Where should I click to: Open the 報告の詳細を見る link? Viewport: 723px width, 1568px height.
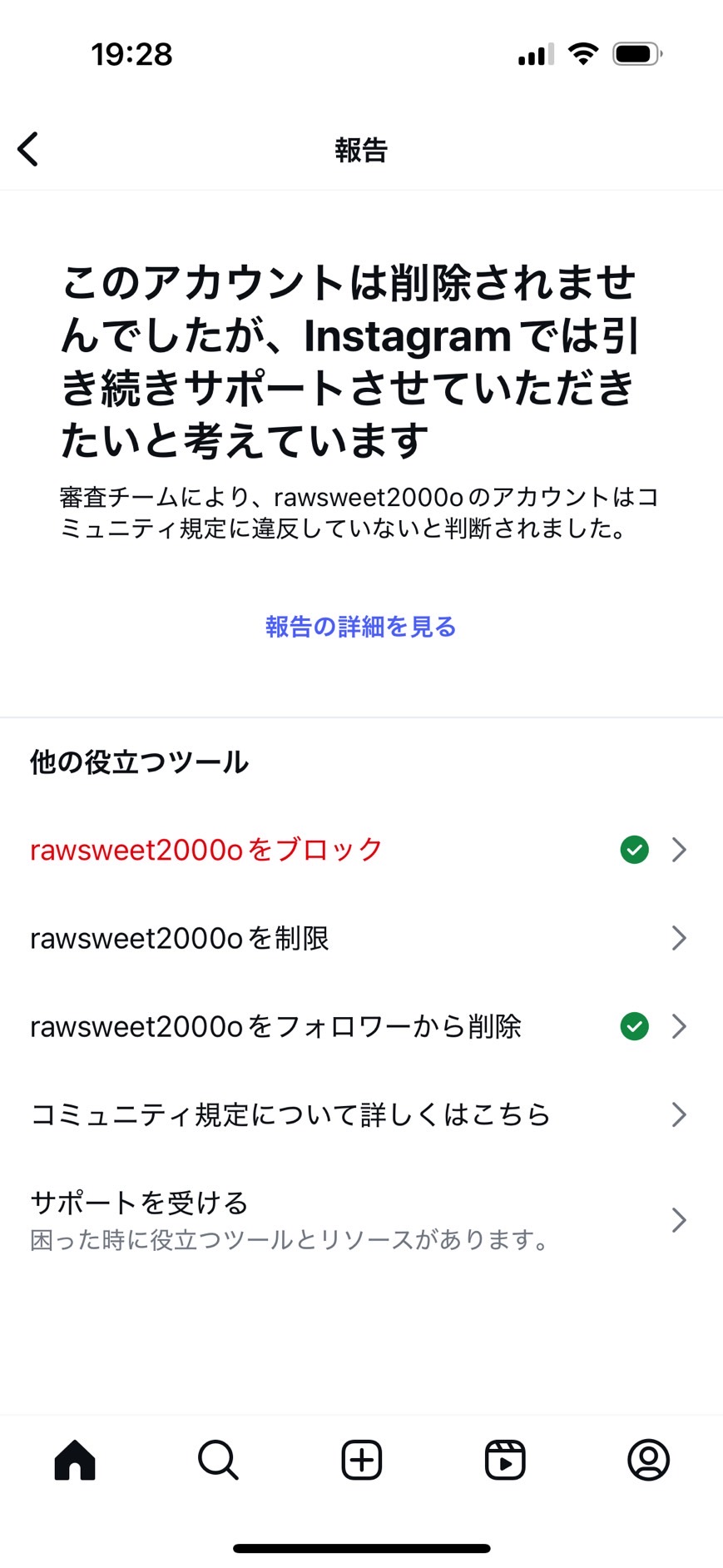point(361,627)
